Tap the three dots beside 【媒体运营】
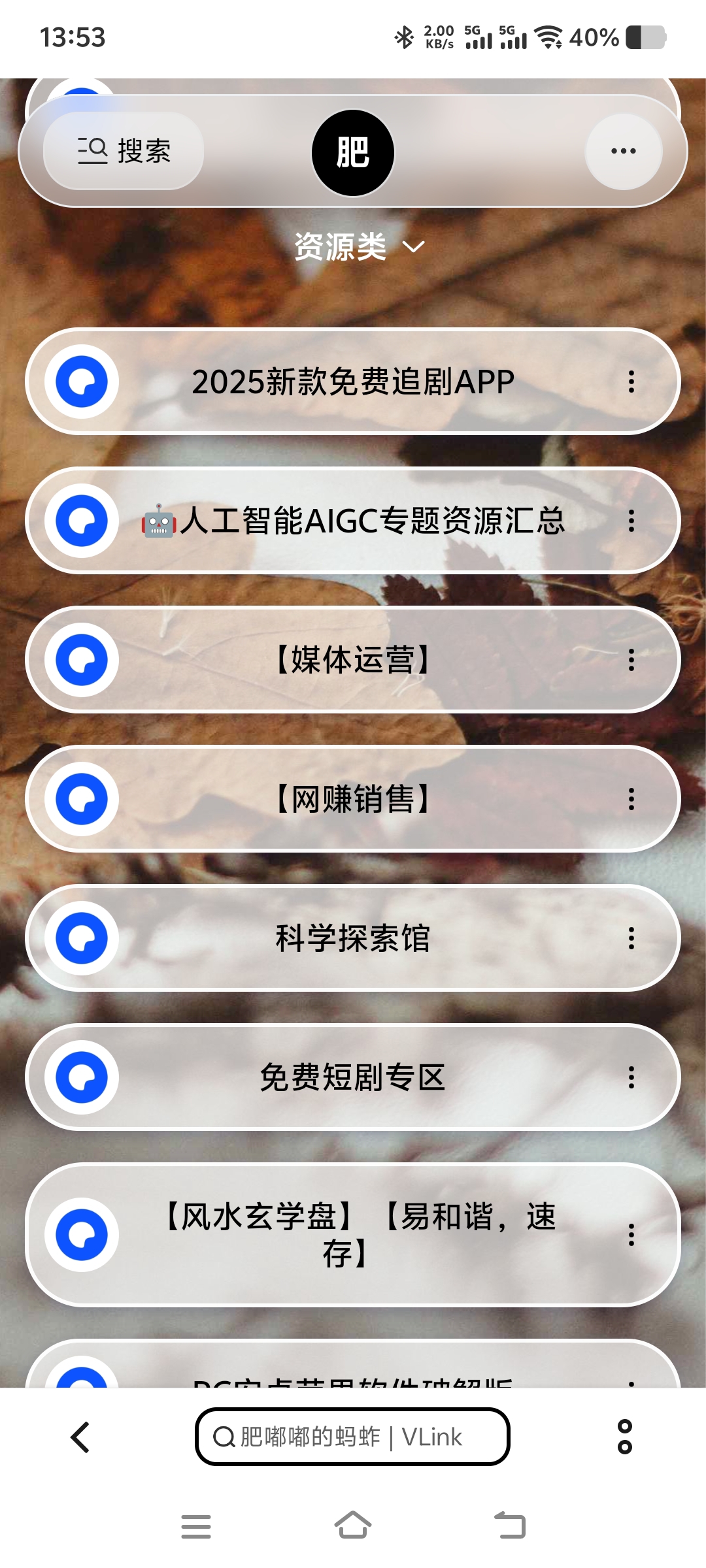Viewport: 706px width, 1568px height. pos(631,660)
